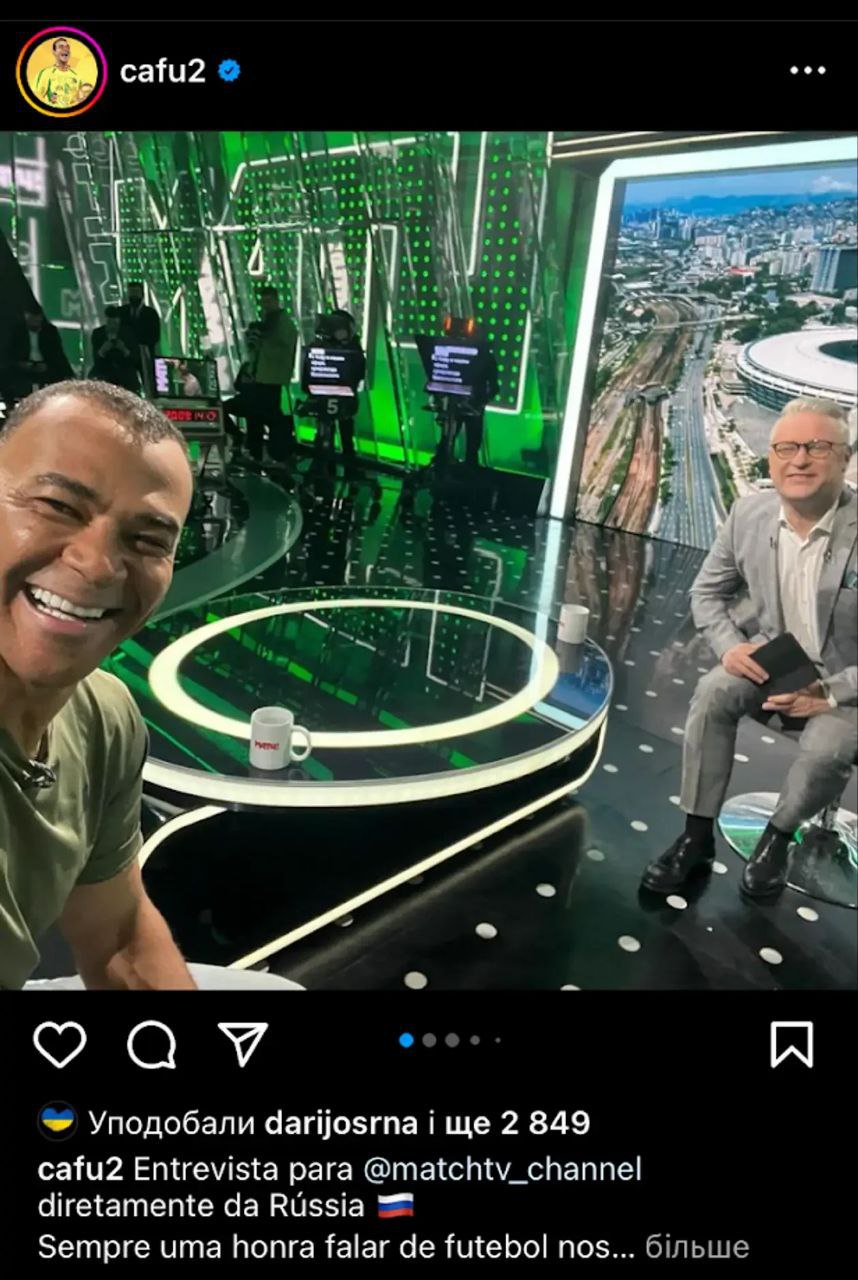This screenshot has width=858, height=1280.
Task: Tap the selfie photo of the studio
Action: pos(430,560)
